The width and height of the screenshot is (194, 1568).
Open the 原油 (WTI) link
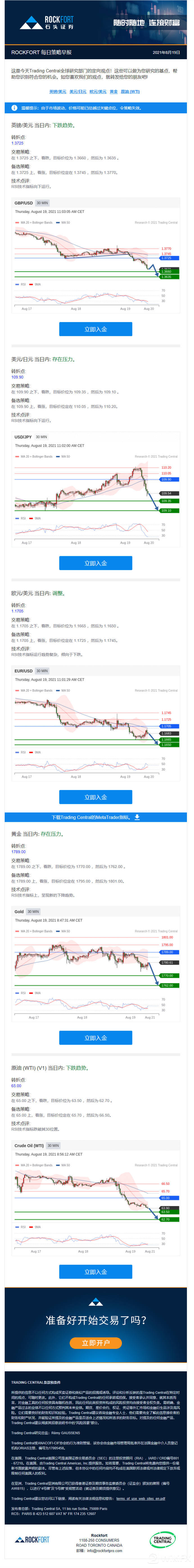click(130, 91)
